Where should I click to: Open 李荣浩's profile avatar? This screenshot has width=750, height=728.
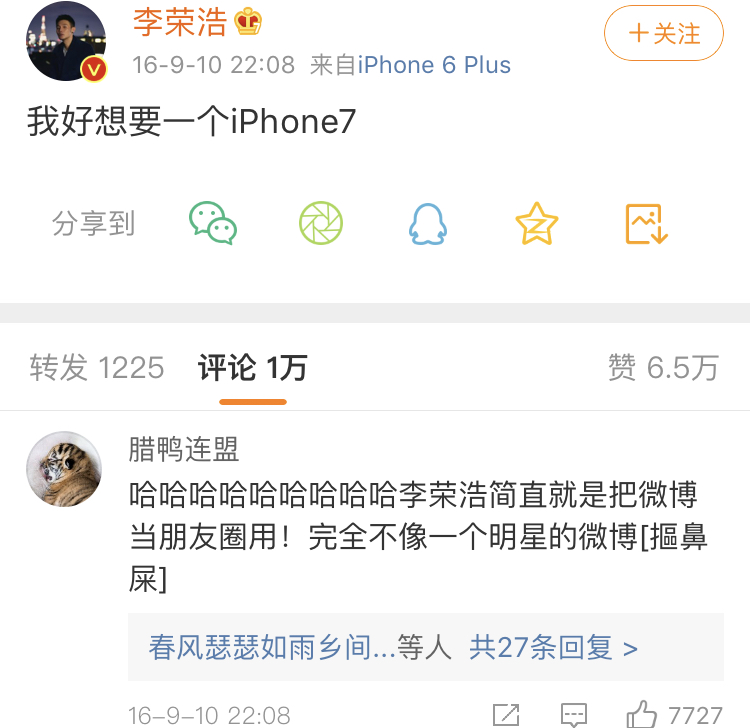click(x=66, y=41)
